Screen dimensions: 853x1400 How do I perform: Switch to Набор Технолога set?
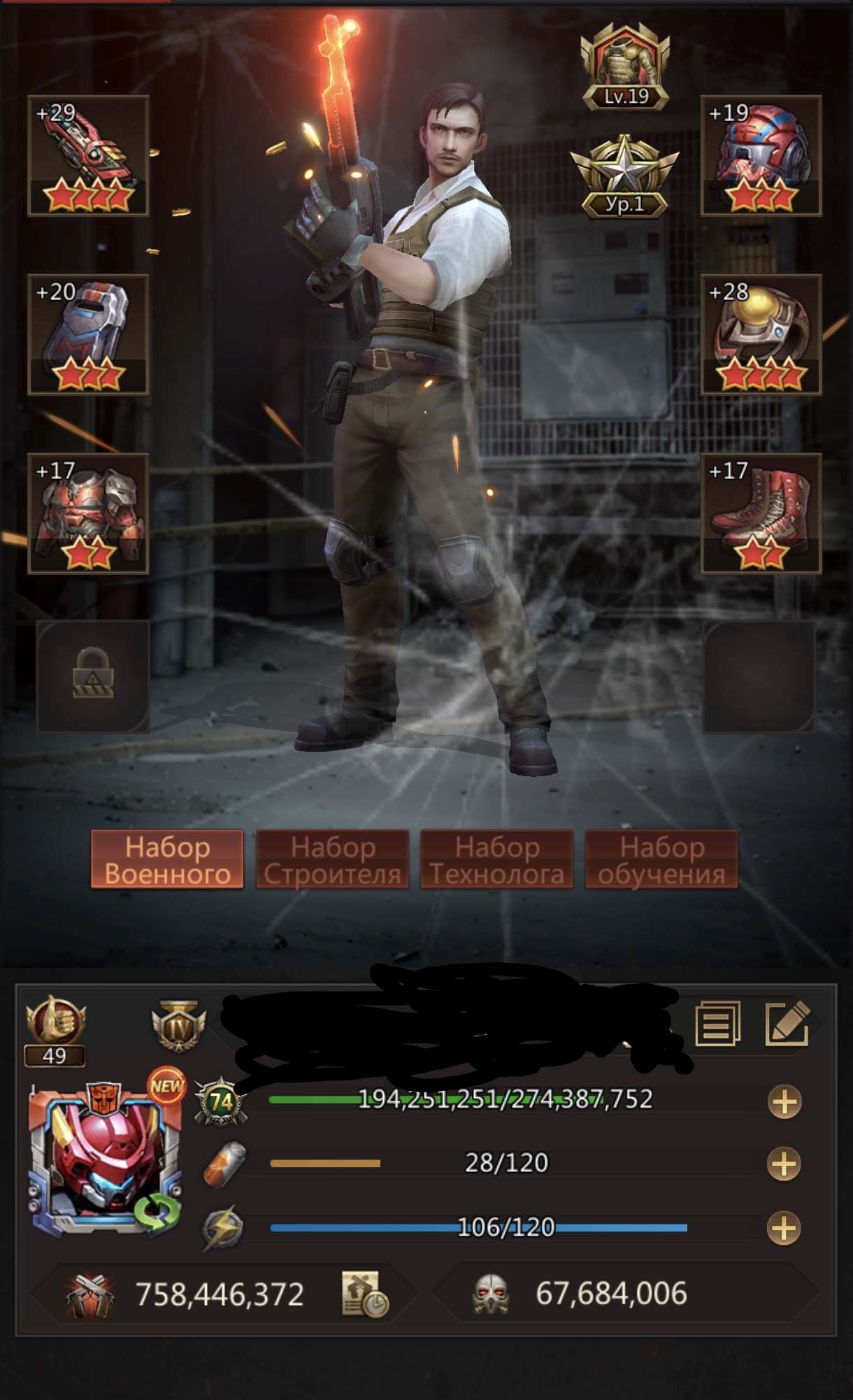tap(497, 859)
